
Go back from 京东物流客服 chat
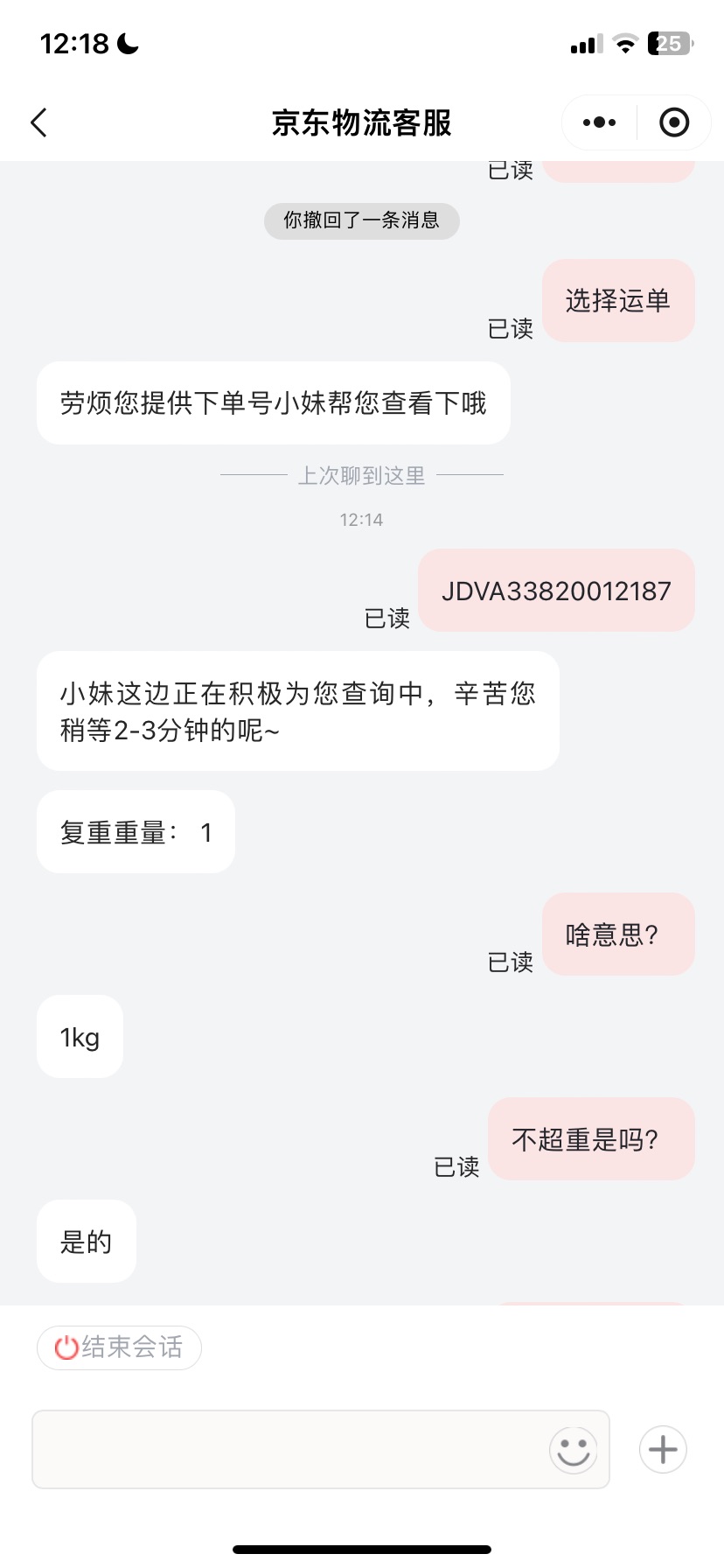coord(38,122)
